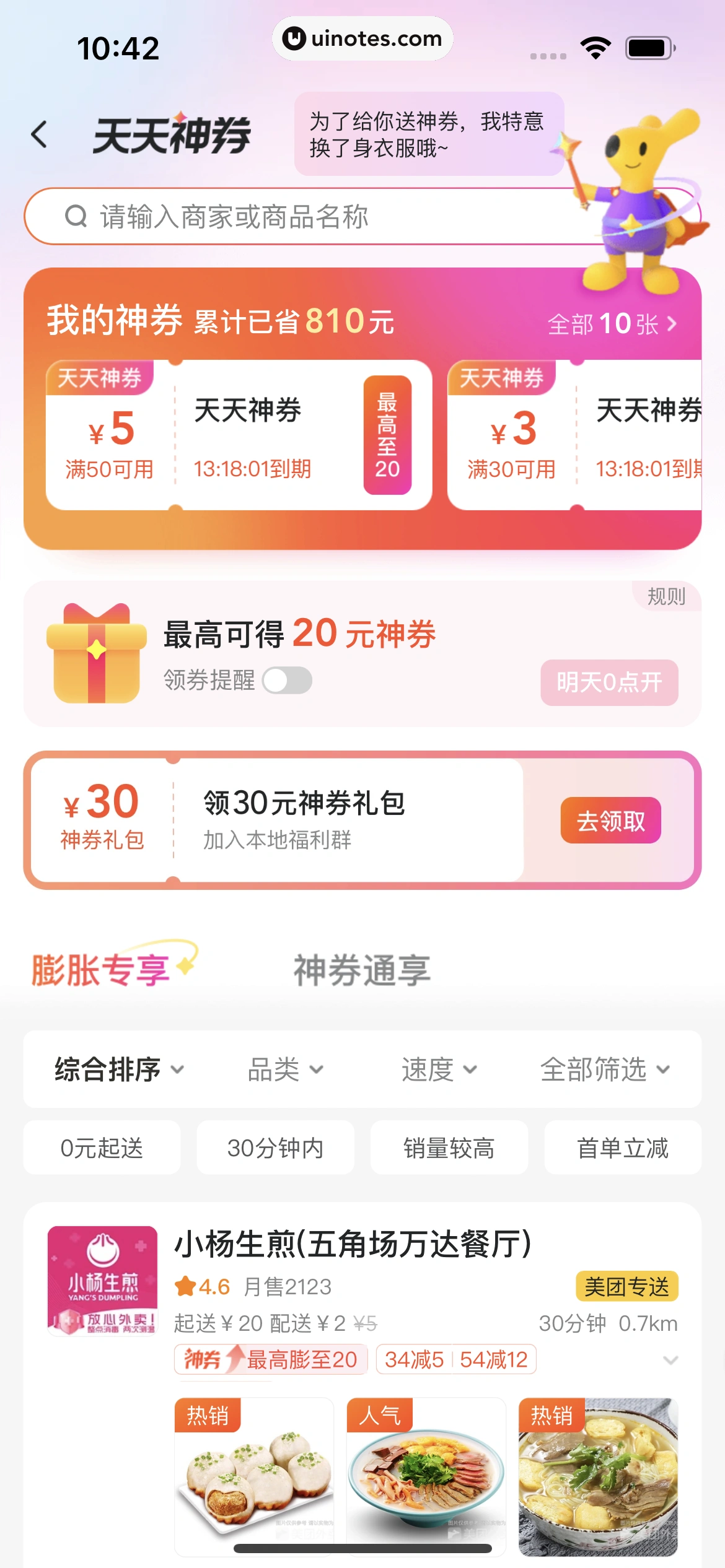Select the 0元起送 filter chip
Viewport: 725px width, 1568px height.
[x=102, y=1148]
